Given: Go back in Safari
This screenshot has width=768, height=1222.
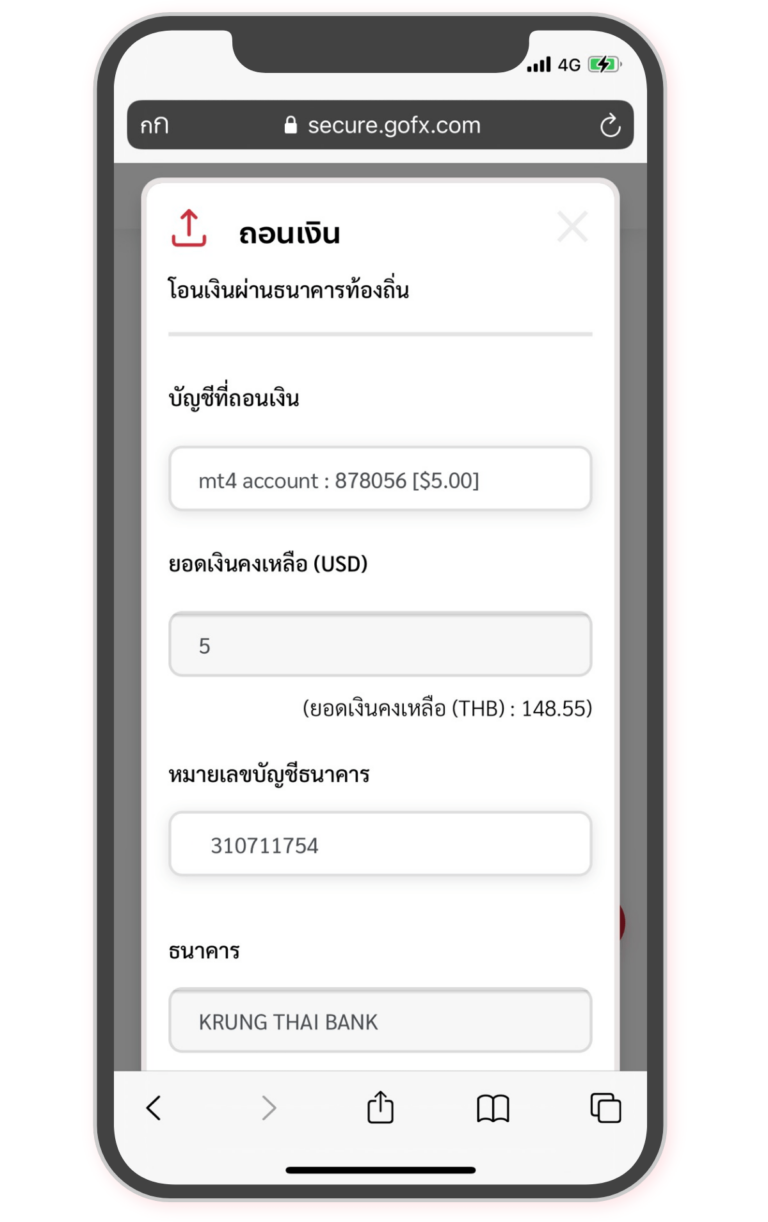Looking at the screenshot, I should pos(153,1107).
